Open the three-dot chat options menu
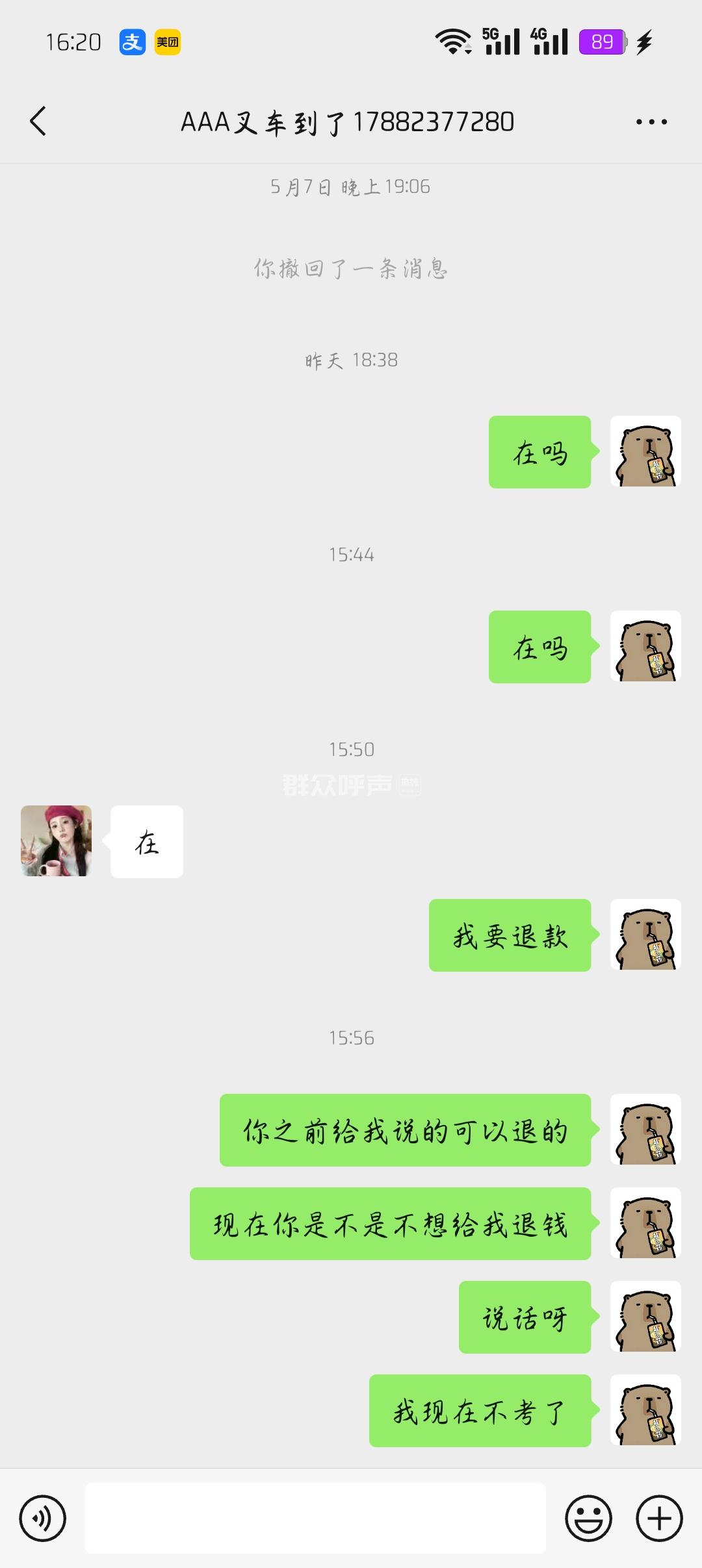The image size is (702, 1568). click(651, 121)
